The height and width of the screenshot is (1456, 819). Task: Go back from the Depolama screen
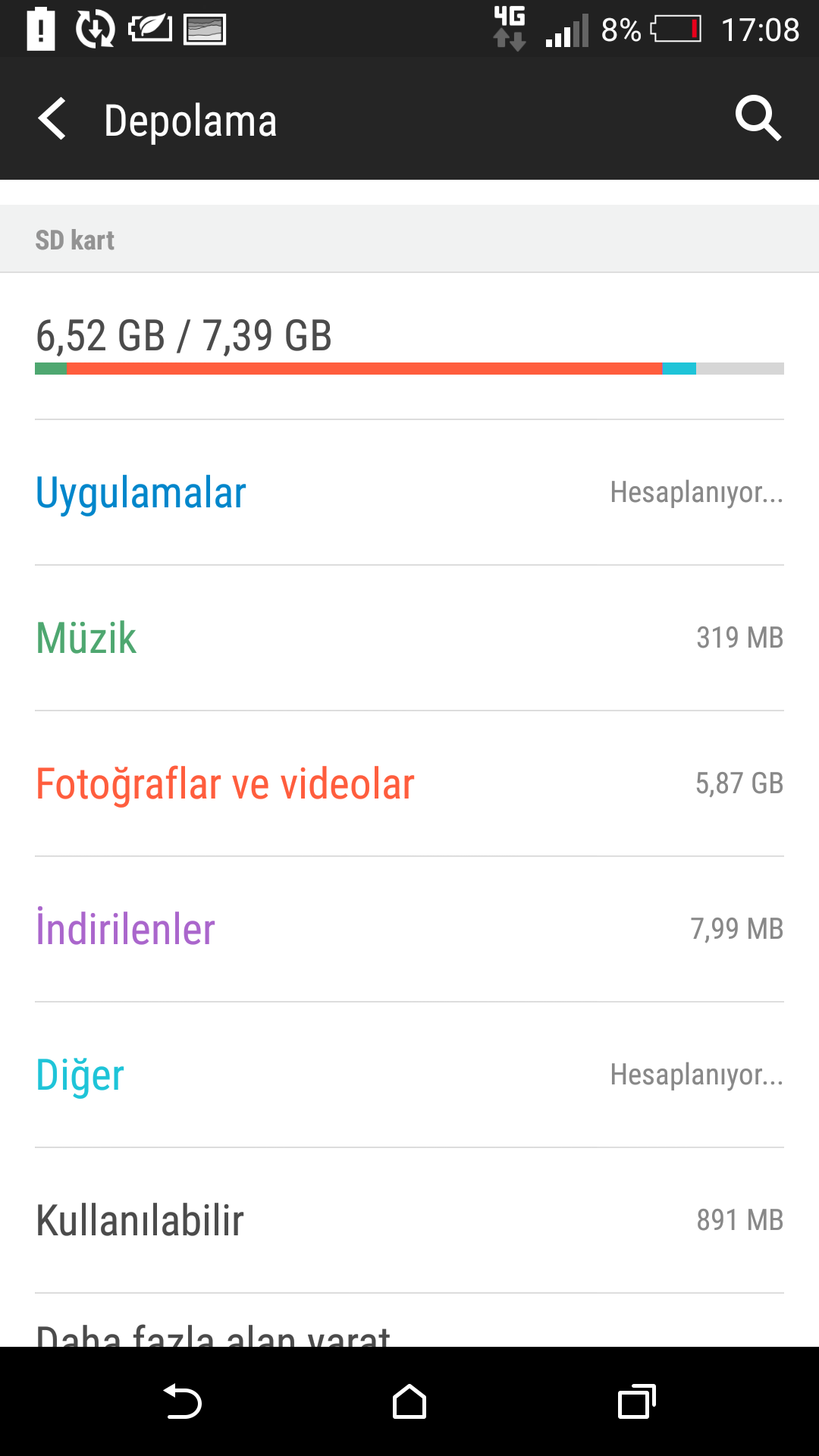pos(53,119)
